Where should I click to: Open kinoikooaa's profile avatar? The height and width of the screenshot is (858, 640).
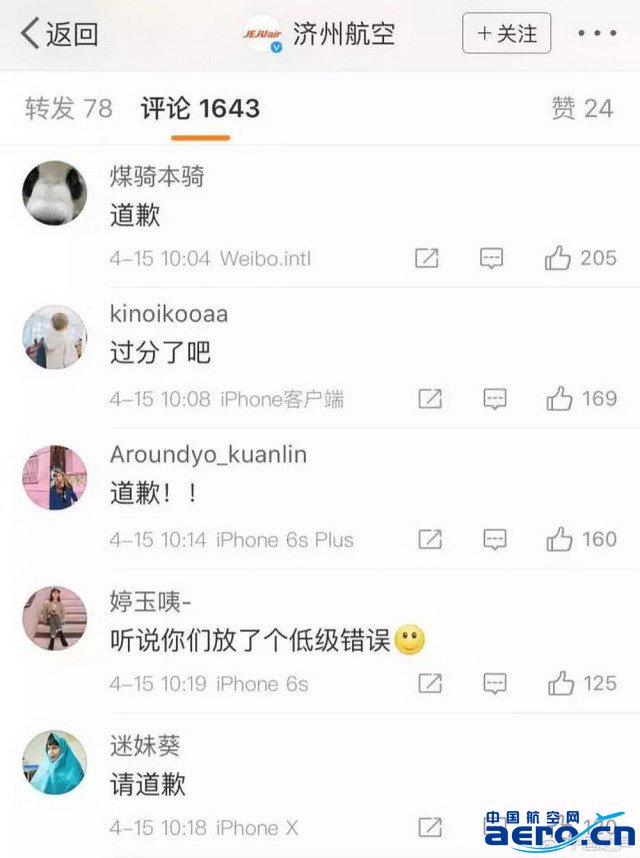55,337
